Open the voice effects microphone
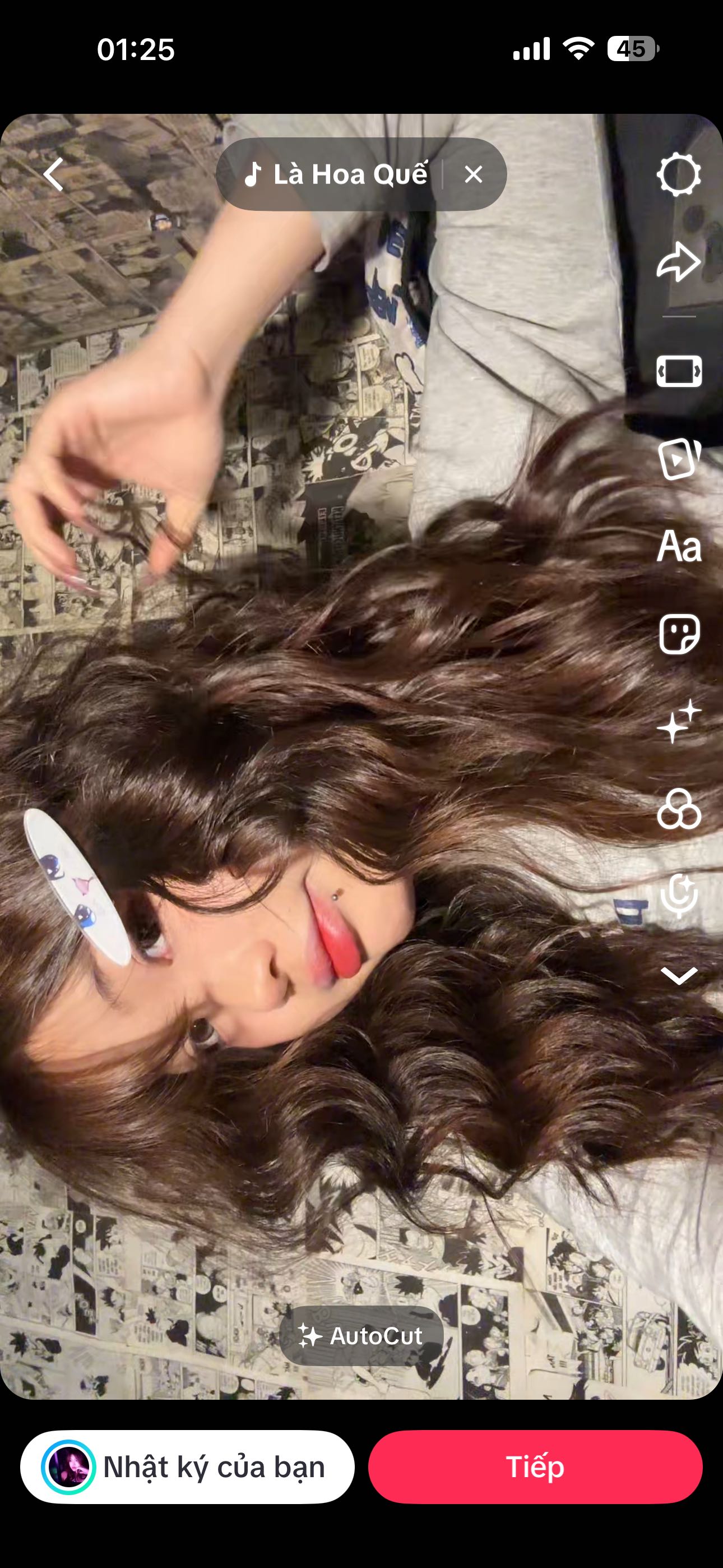723x1568 pixels. pyautogui.click(x=679, y=896)
